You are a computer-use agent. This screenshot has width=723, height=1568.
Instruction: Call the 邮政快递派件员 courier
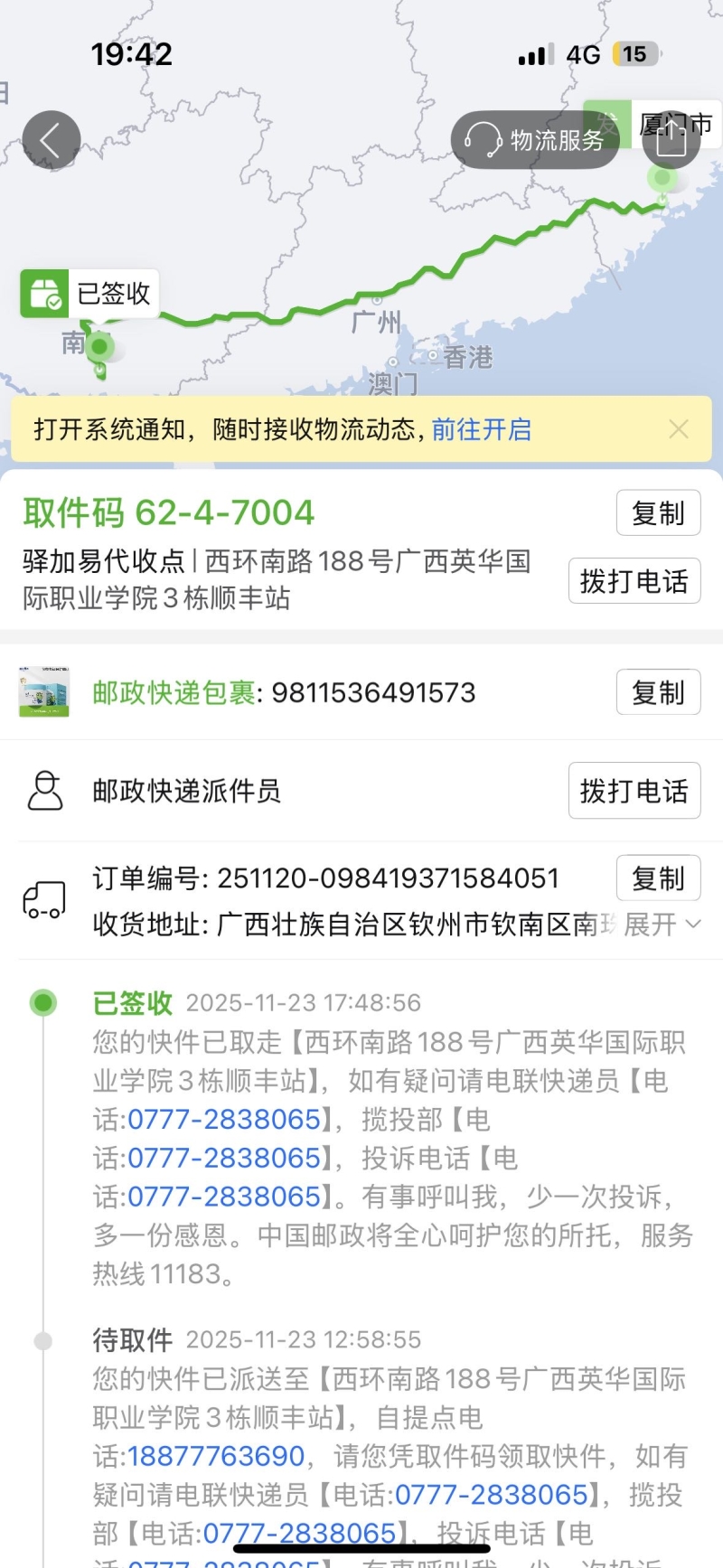[x=634, y=791]
